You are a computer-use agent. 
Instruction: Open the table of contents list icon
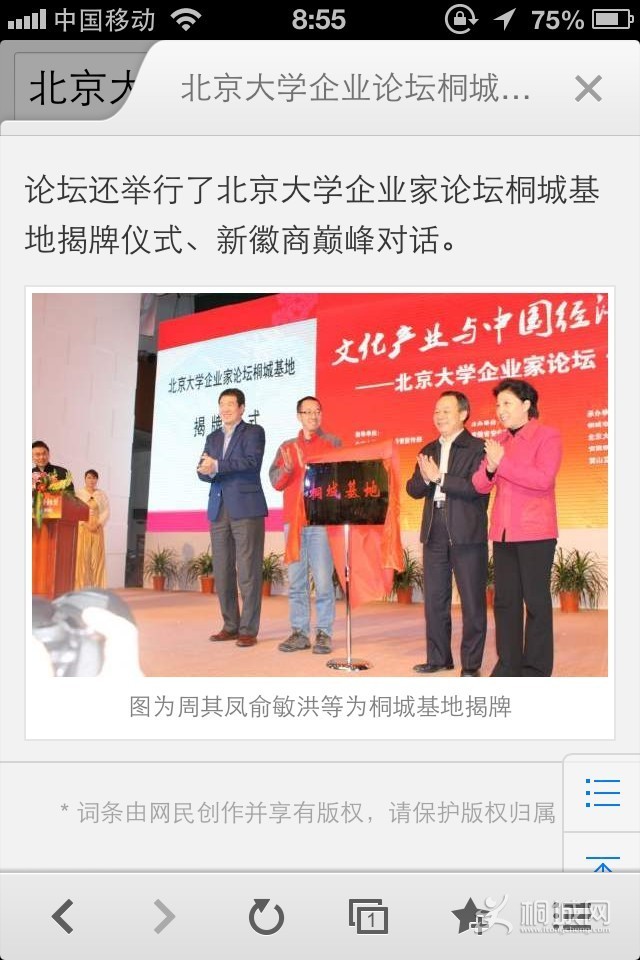(603, 792)
